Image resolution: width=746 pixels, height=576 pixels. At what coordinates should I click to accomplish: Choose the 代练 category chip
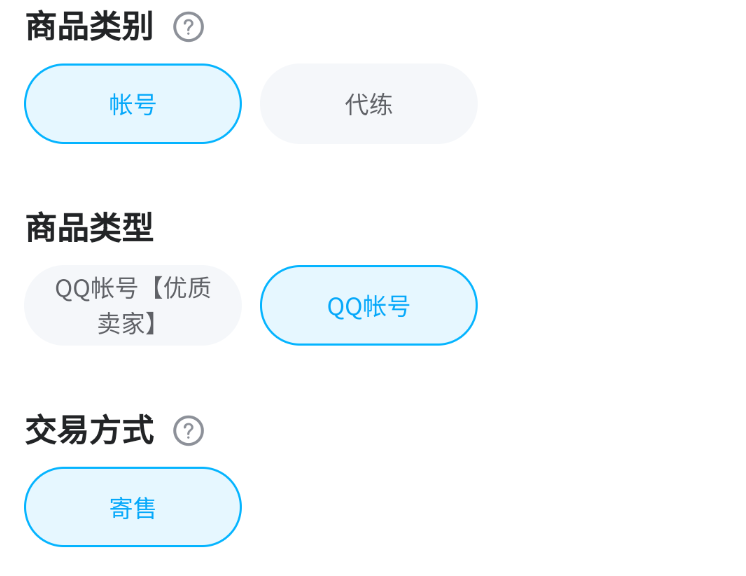tap(369, 104)
